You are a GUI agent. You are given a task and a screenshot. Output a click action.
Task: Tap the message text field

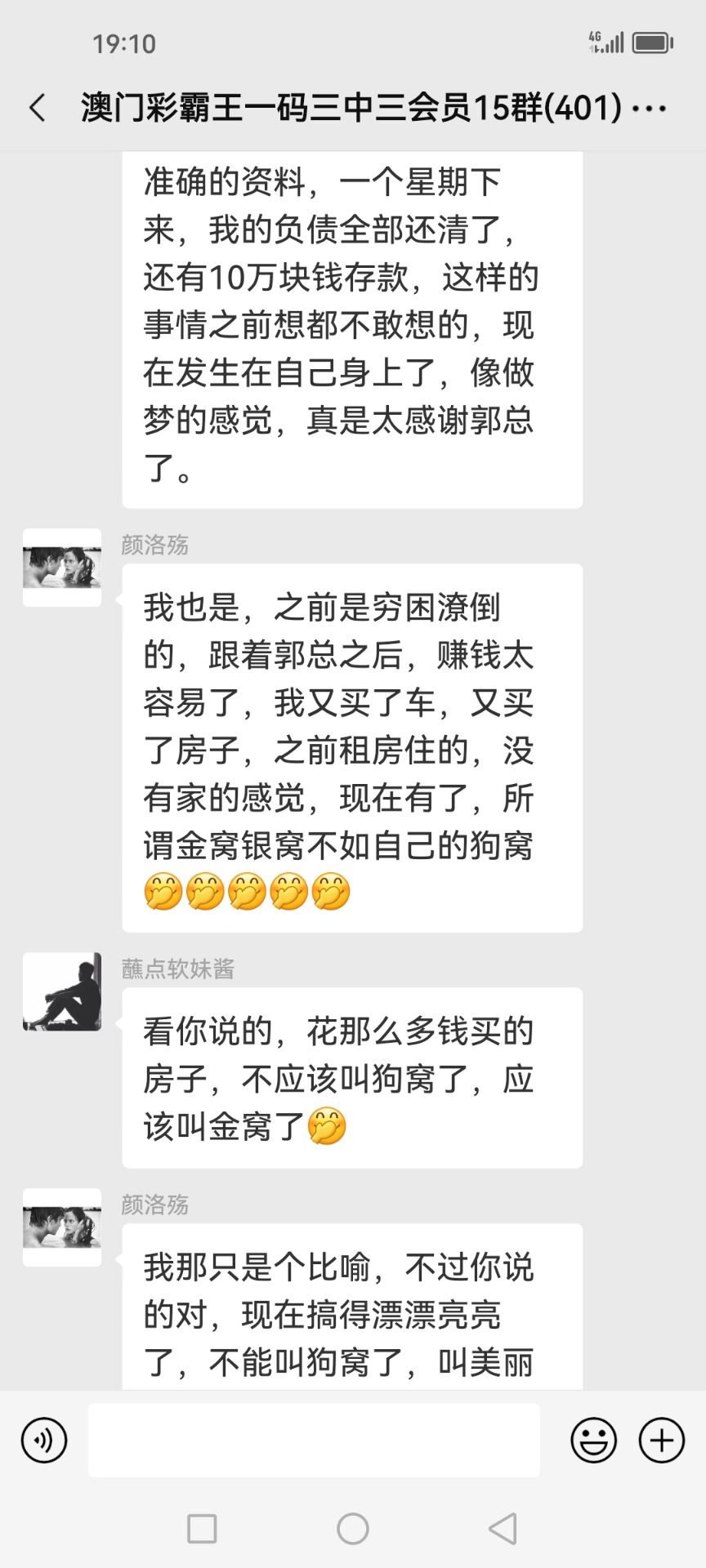[x=314, y=1440]
